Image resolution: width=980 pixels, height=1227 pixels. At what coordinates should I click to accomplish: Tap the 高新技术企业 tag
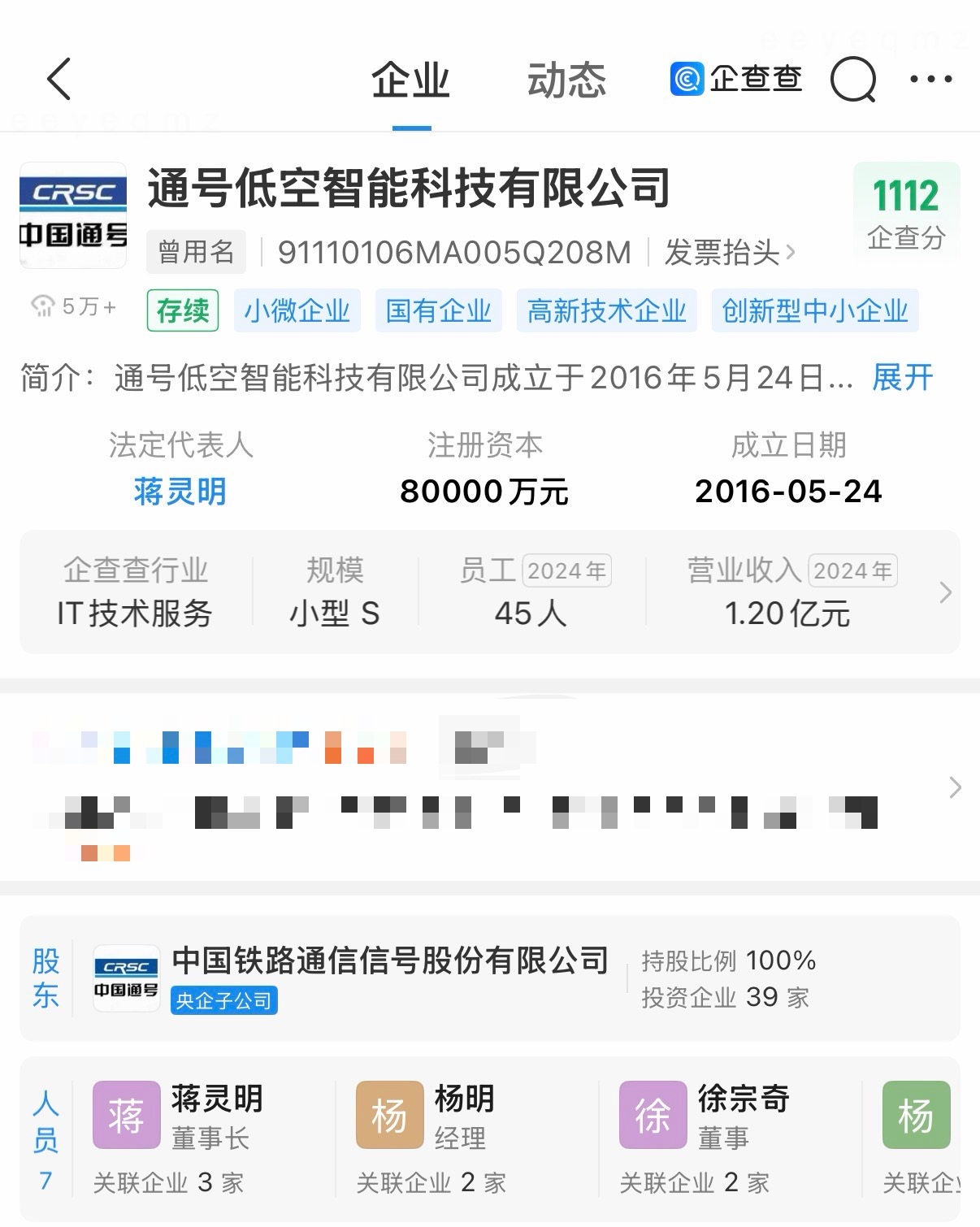coord(606,311)
